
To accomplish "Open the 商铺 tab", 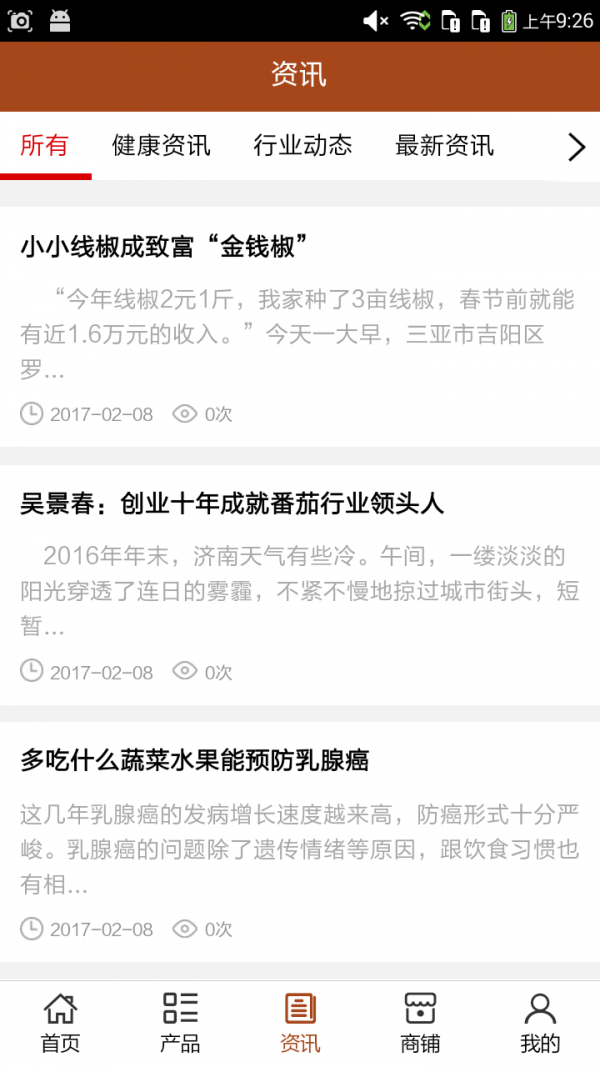I will [420, 1023].
